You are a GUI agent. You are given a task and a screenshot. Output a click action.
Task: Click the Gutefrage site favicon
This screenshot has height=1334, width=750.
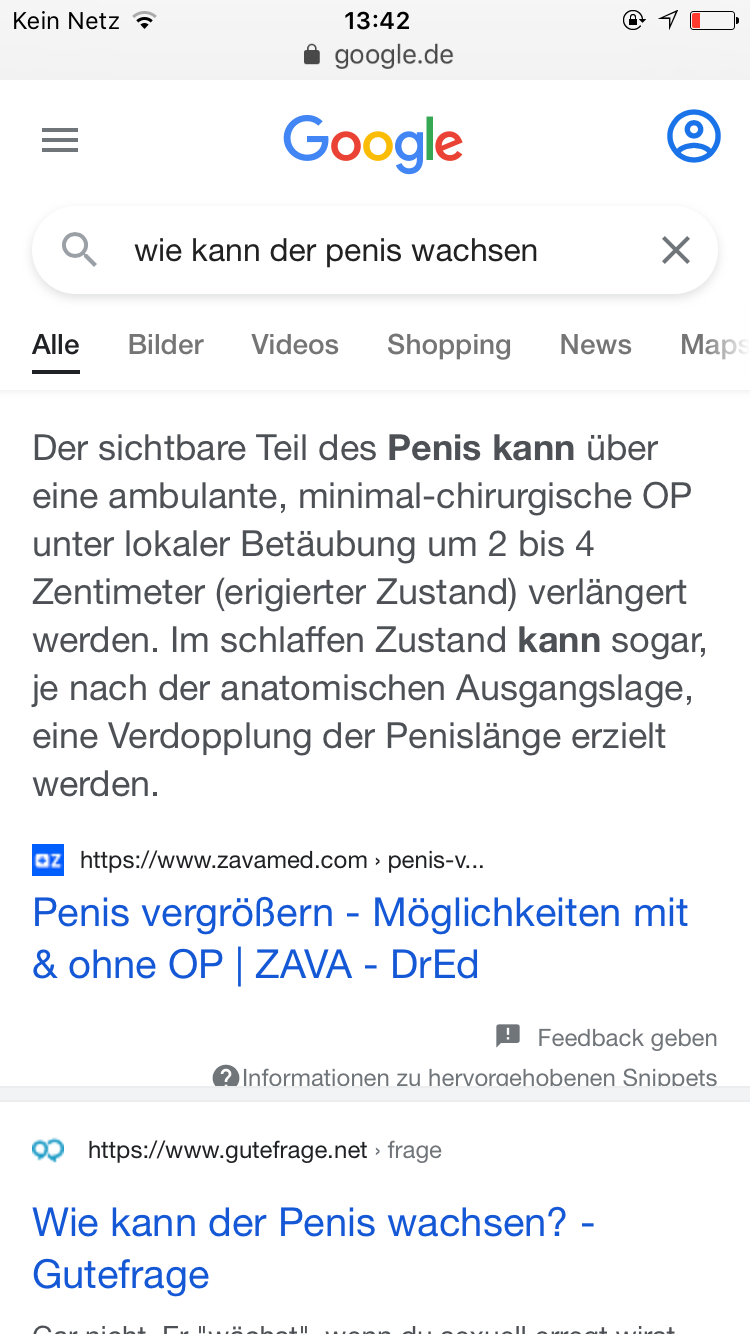47,1150
